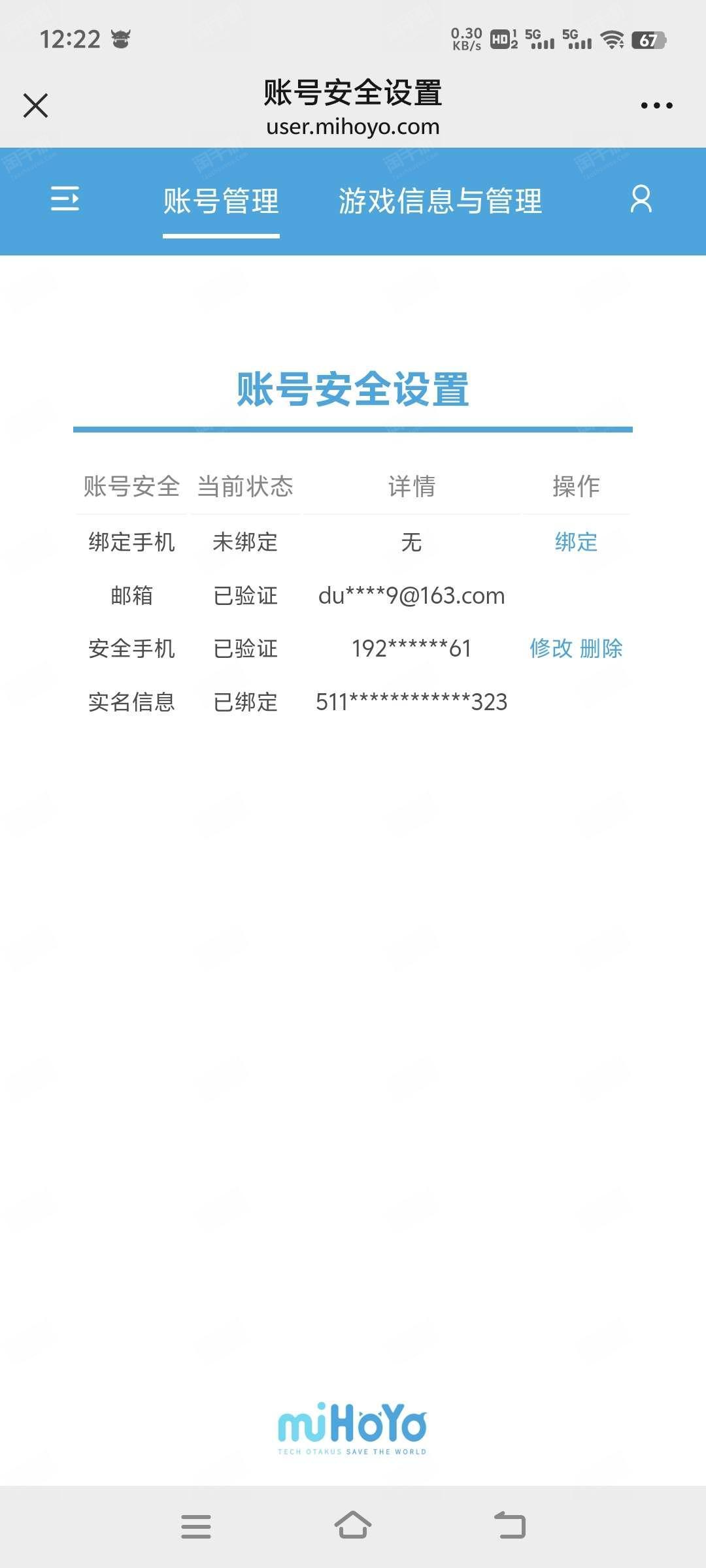Go to the system home screen
The image size is (706, 1568).
(x=353, y=1526)
